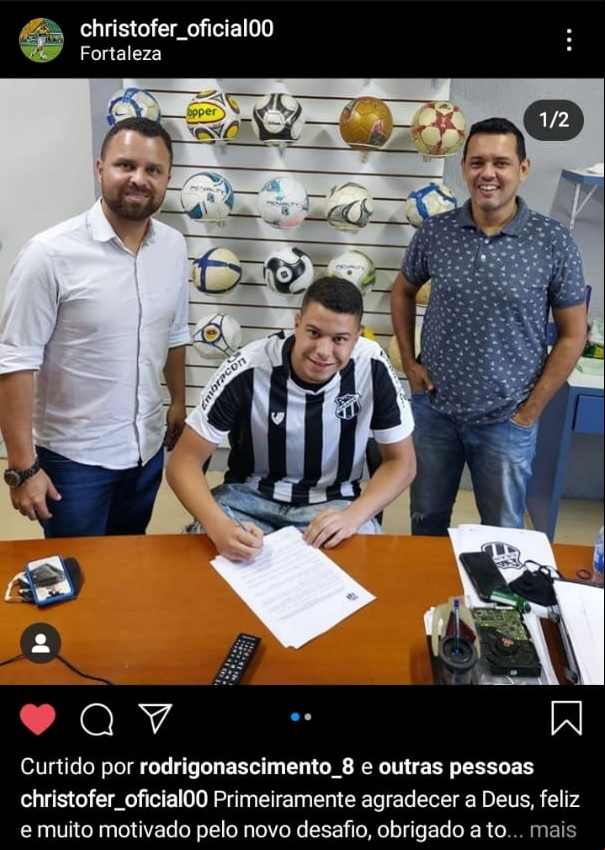Viewport: 605px width, 850px height.
Task: Open the post overflow menu
Action: (x=568, y=40)
